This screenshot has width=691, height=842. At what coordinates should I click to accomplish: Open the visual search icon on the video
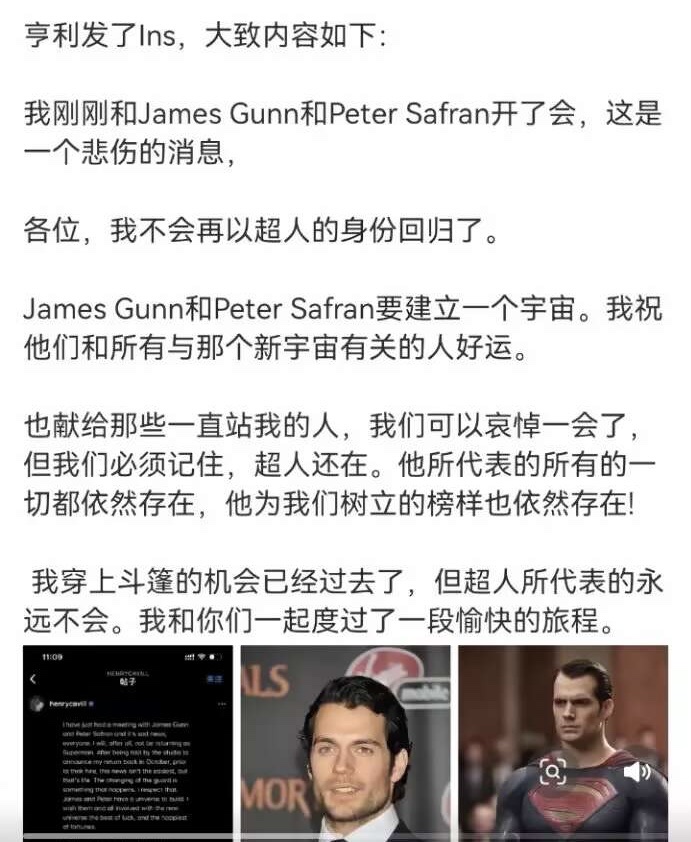pyautogui.click(x=553, y=771)
